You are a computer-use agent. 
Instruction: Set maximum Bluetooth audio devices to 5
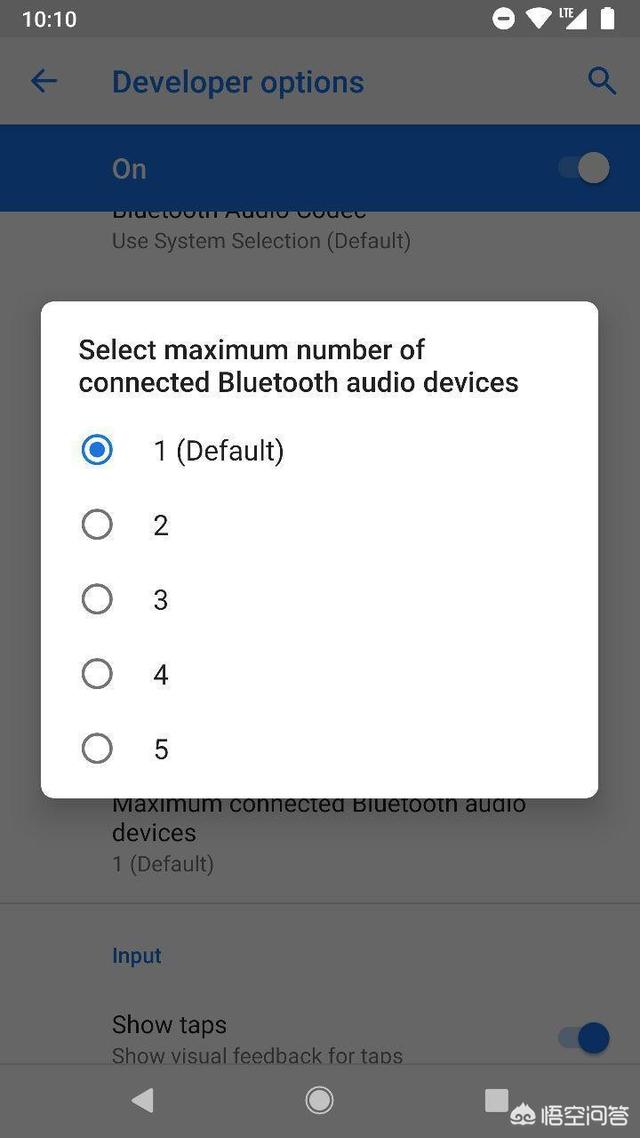[x=97, y=748]
